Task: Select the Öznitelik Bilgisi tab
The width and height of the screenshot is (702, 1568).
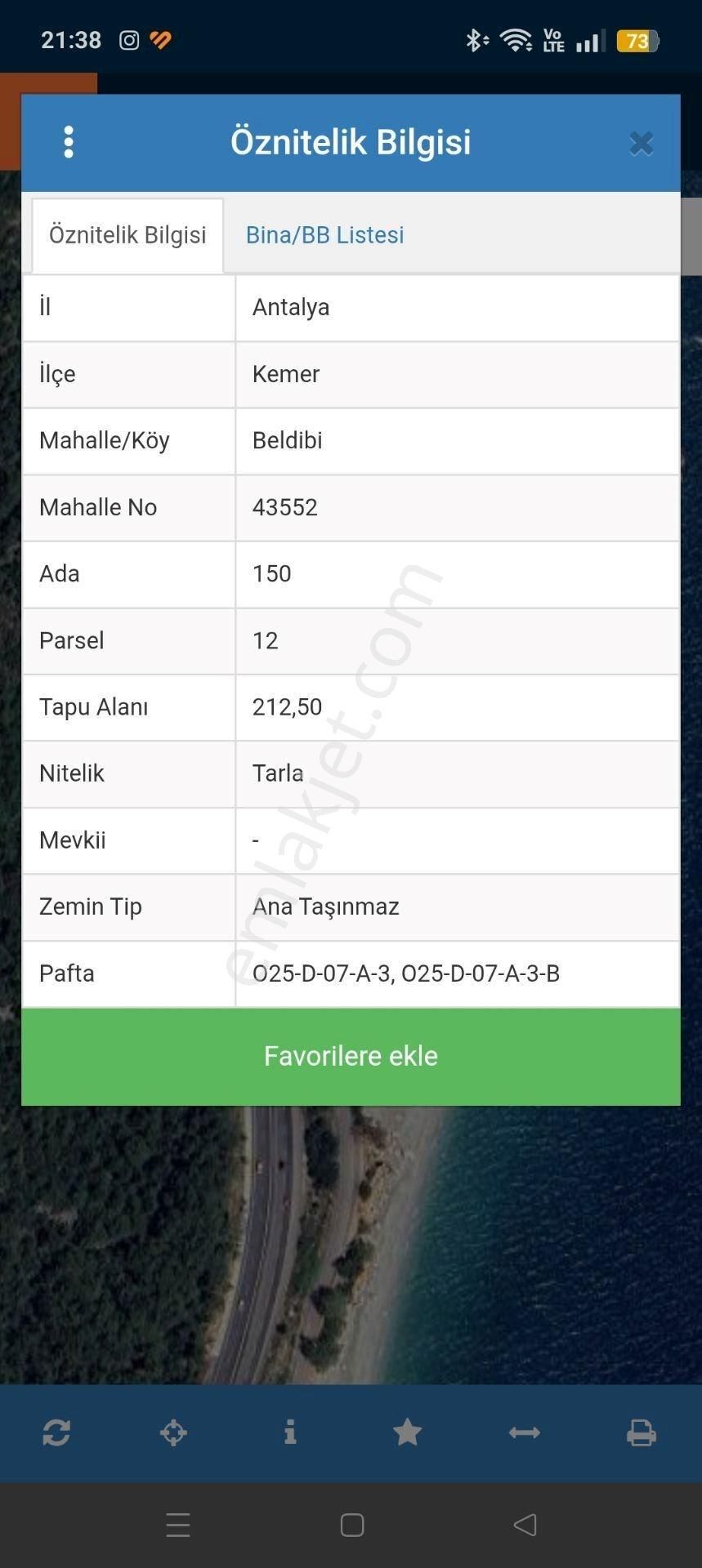Action: (127, 234)
